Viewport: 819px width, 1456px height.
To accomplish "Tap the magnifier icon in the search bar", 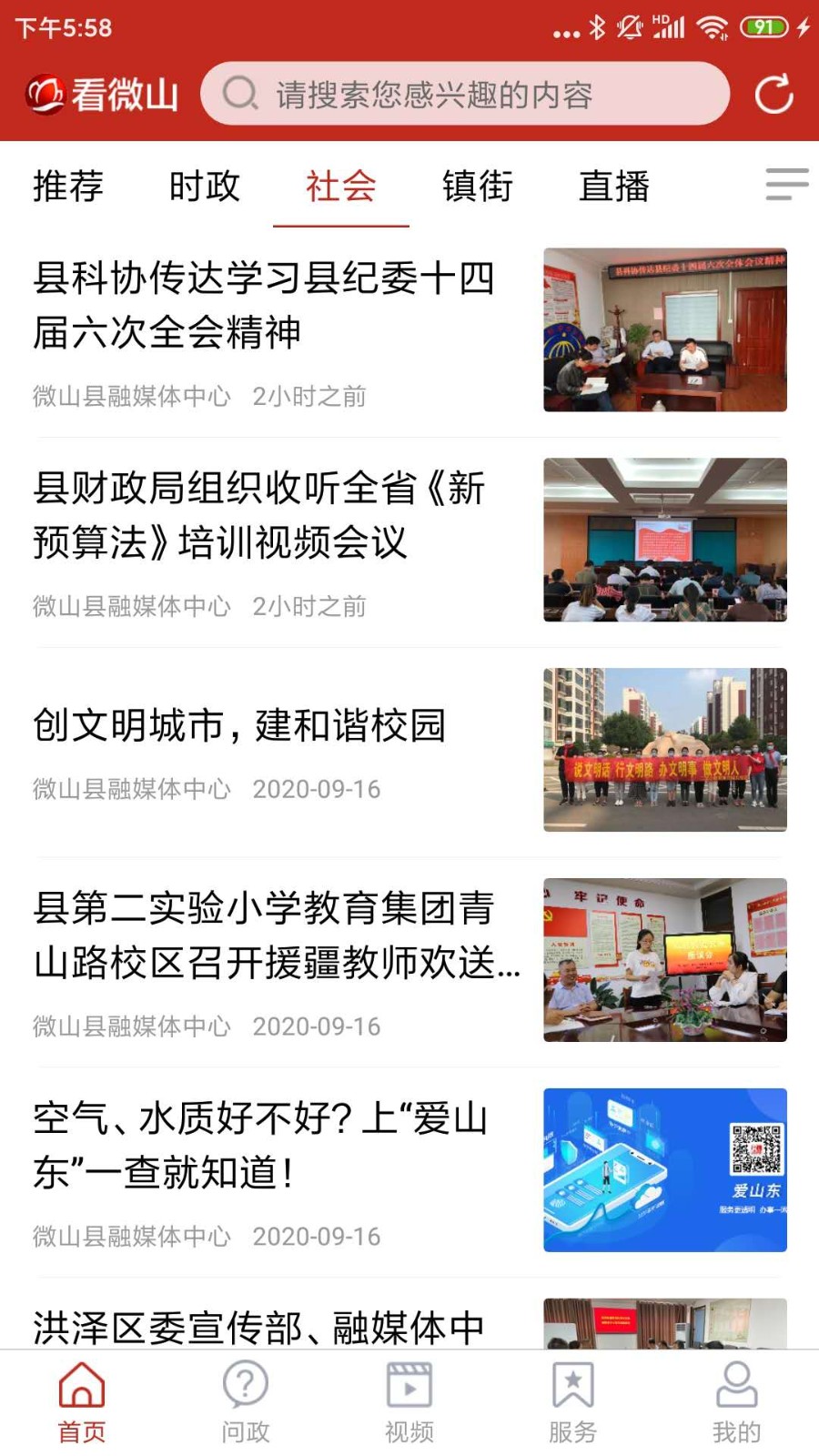I will [x=238, y=95].
